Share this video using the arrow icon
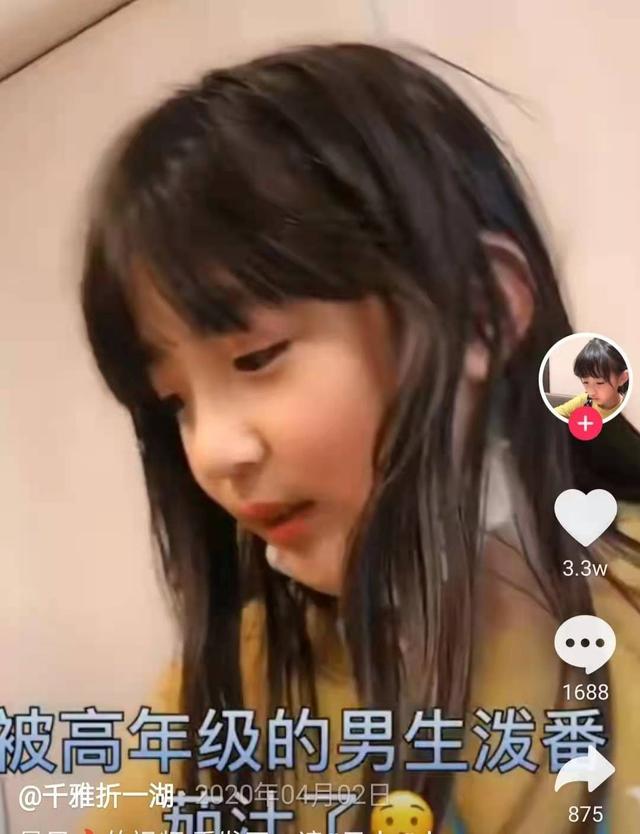Viewport: 640px width, 834px height. tap(585, 771)
